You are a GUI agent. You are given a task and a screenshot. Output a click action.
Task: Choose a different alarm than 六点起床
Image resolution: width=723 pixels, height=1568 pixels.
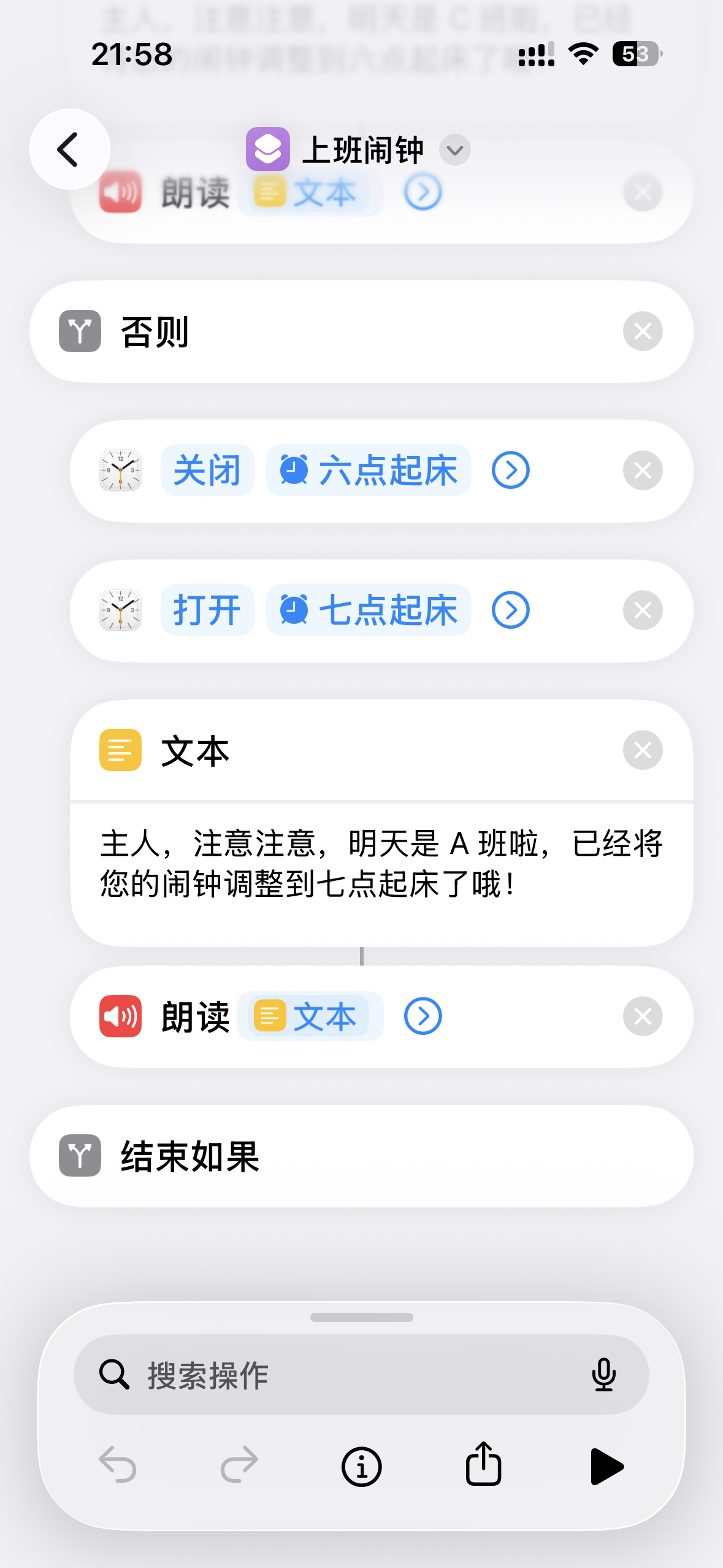[x=369, y=471]
